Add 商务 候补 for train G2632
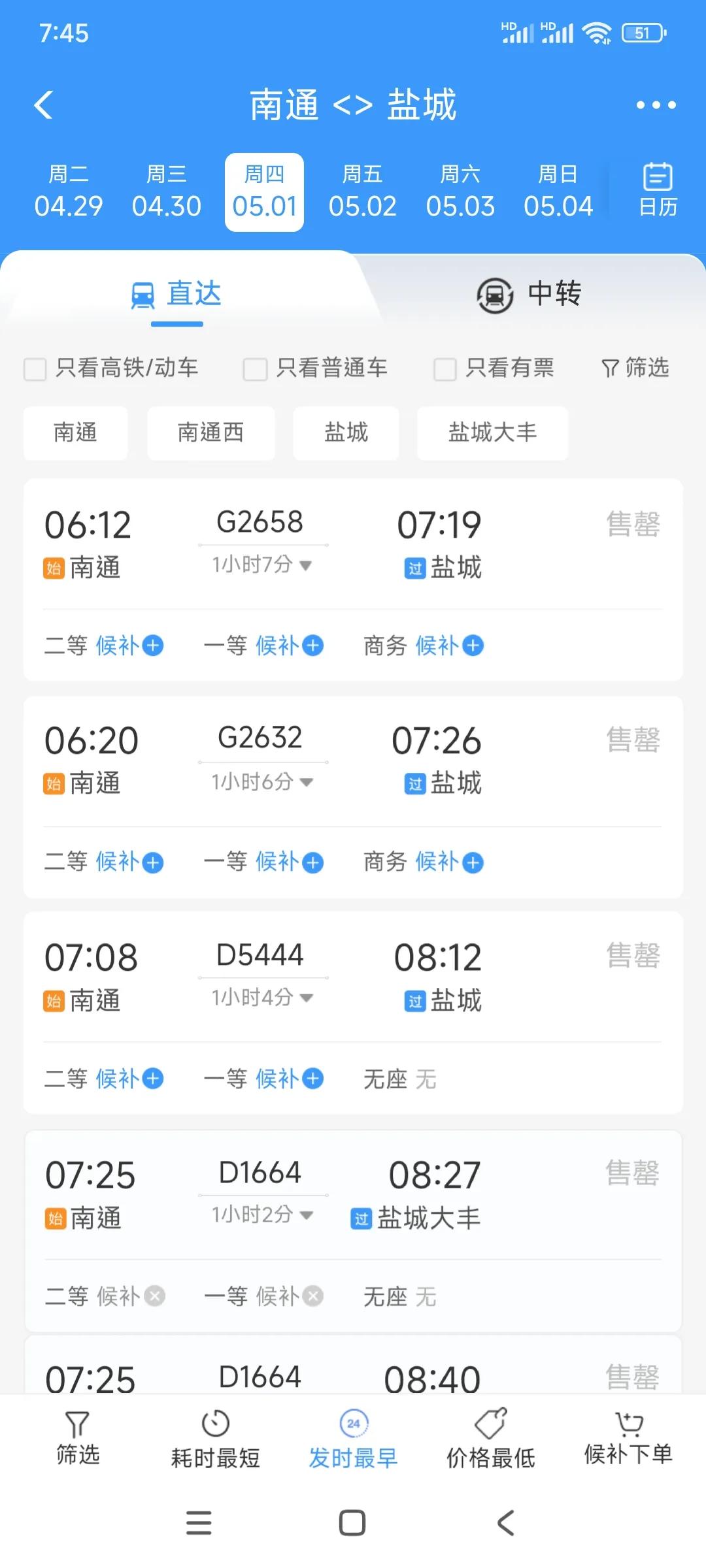 tap(450, 862)
